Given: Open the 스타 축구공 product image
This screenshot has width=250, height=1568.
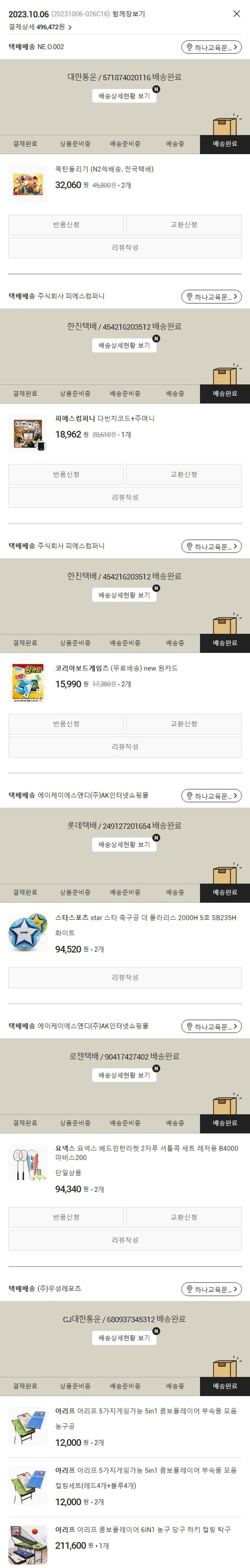Looking at the screenshot, I should [28, 932].
